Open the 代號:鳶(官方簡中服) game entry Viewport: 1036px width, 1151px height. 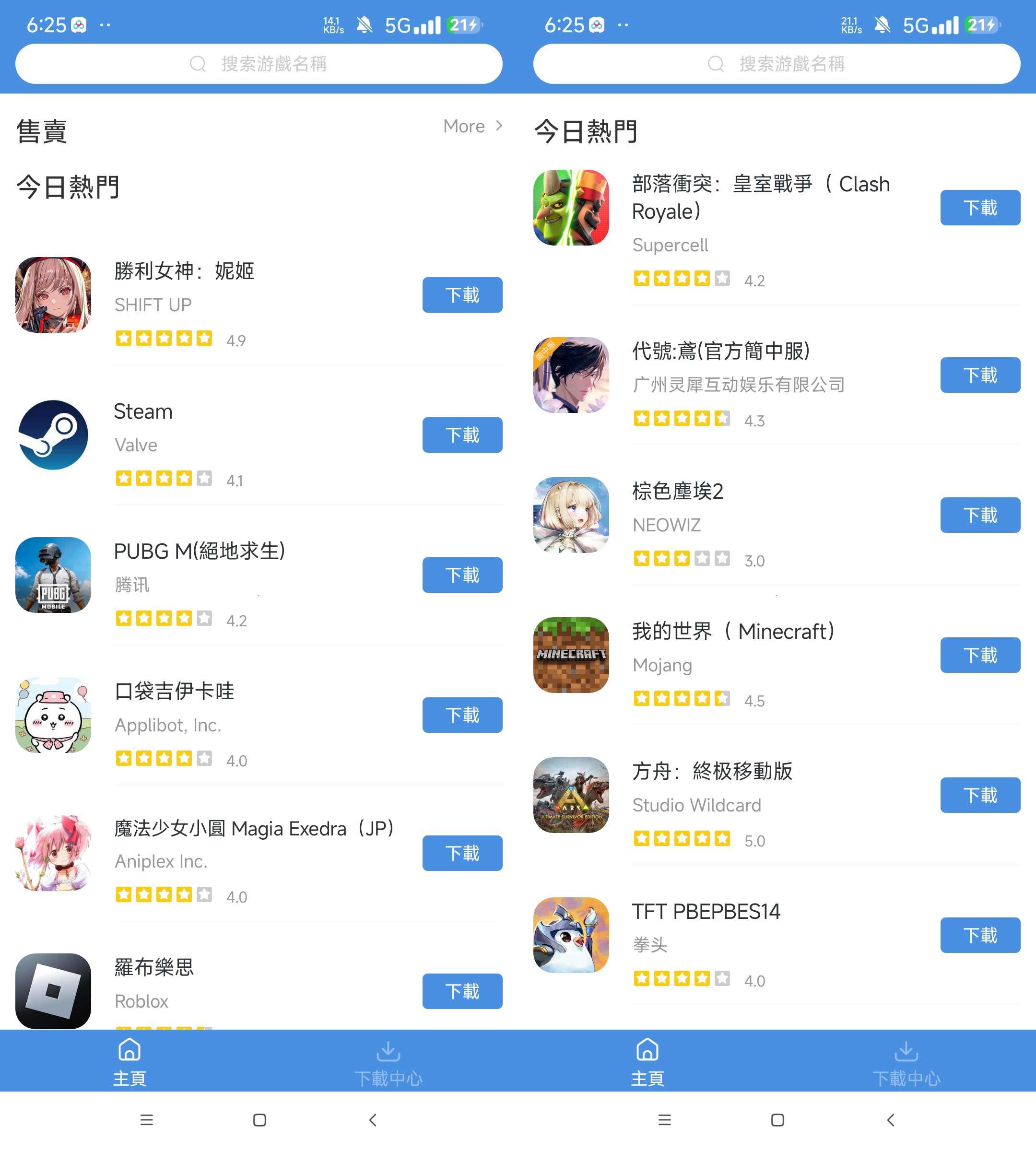721,351
